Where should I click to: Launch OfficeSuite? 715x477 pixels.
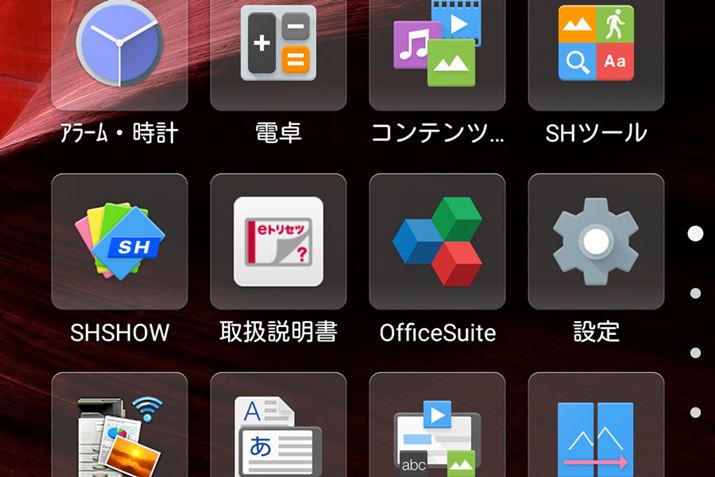(437, 242)
